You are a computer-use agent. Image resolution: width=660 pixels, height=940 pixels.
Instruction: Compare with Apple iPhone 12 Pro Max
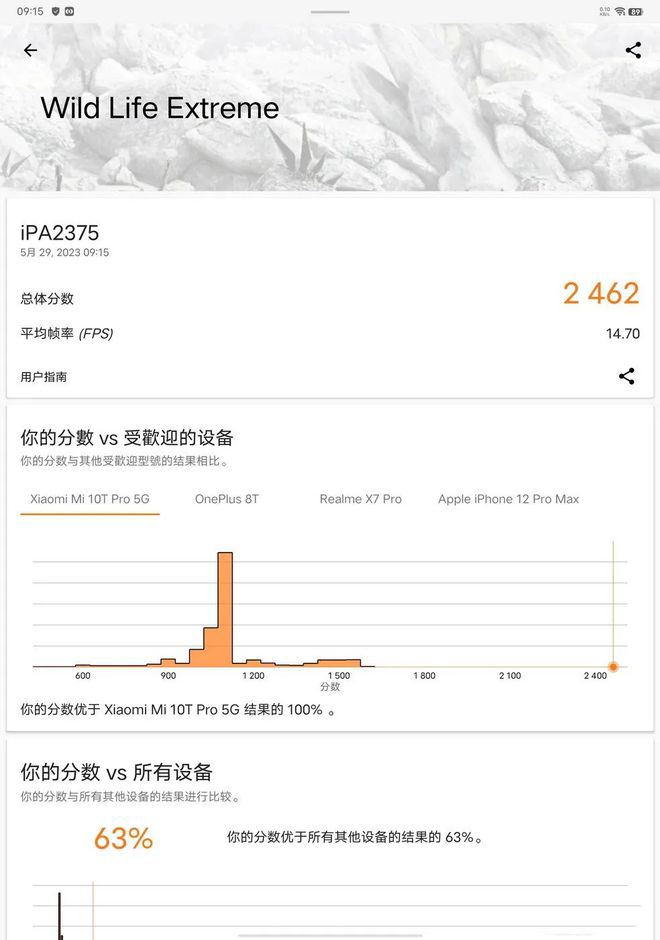click(508, 499)
